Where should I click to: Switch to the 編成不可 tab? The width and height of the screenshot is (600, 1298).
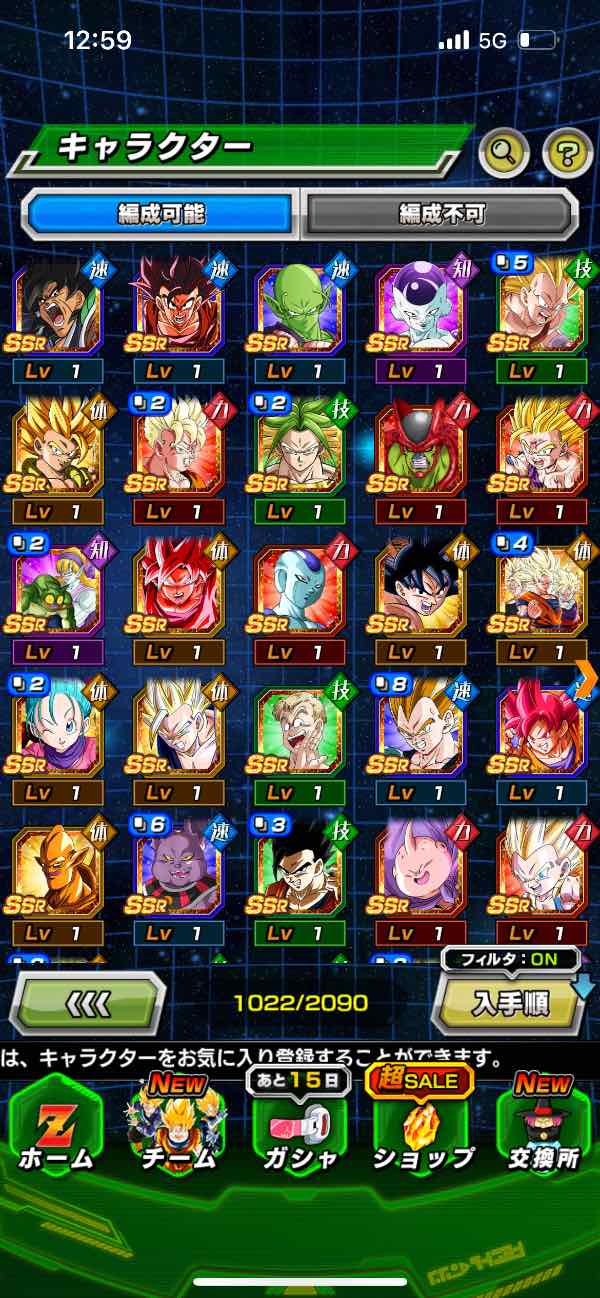point(441,214)
